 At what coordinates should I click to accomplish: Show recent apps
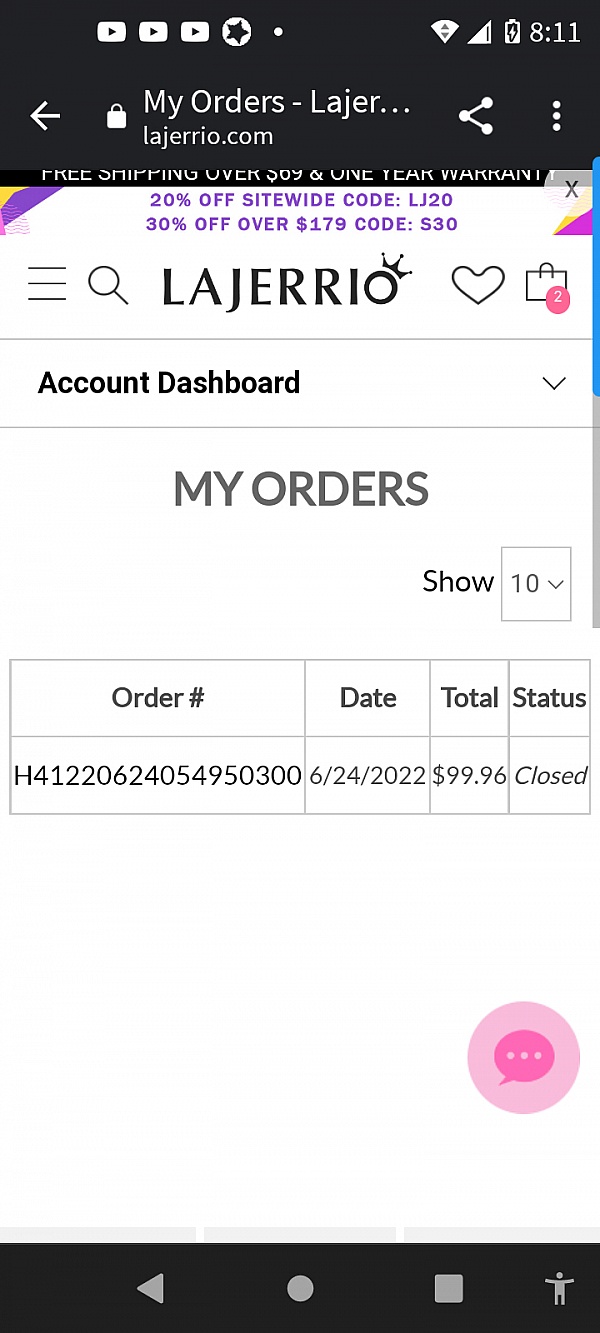pos(449,1288)
